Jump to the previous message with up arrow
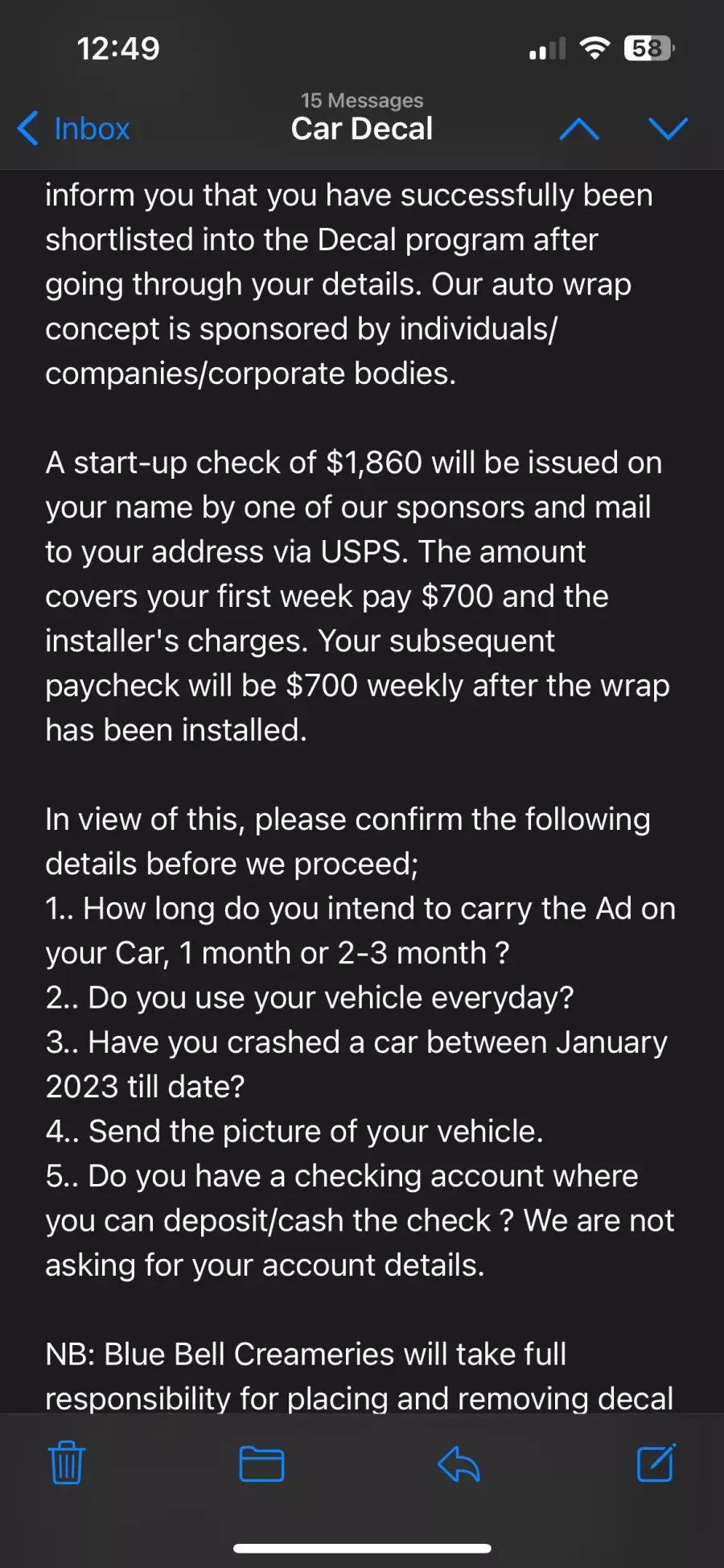 (x=579, y=129)
